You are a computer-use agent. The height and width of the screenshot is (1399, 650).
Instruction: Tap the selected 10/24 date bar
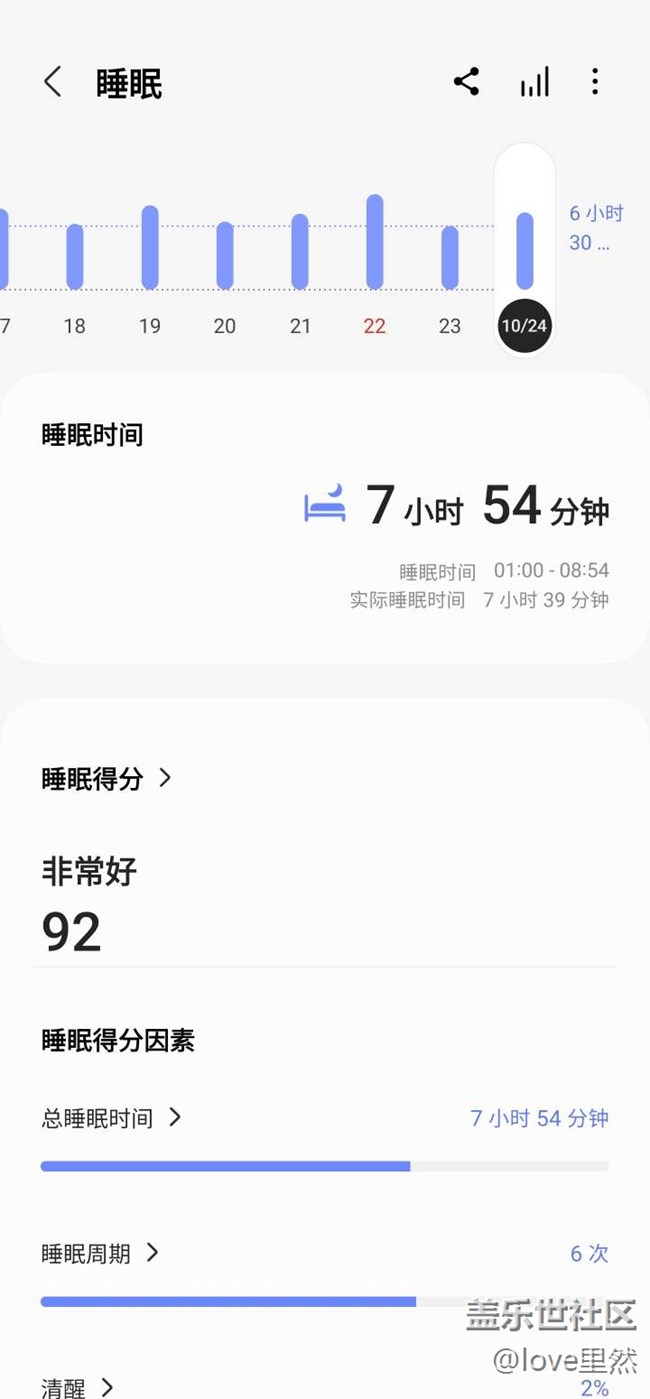click(525, 250)
